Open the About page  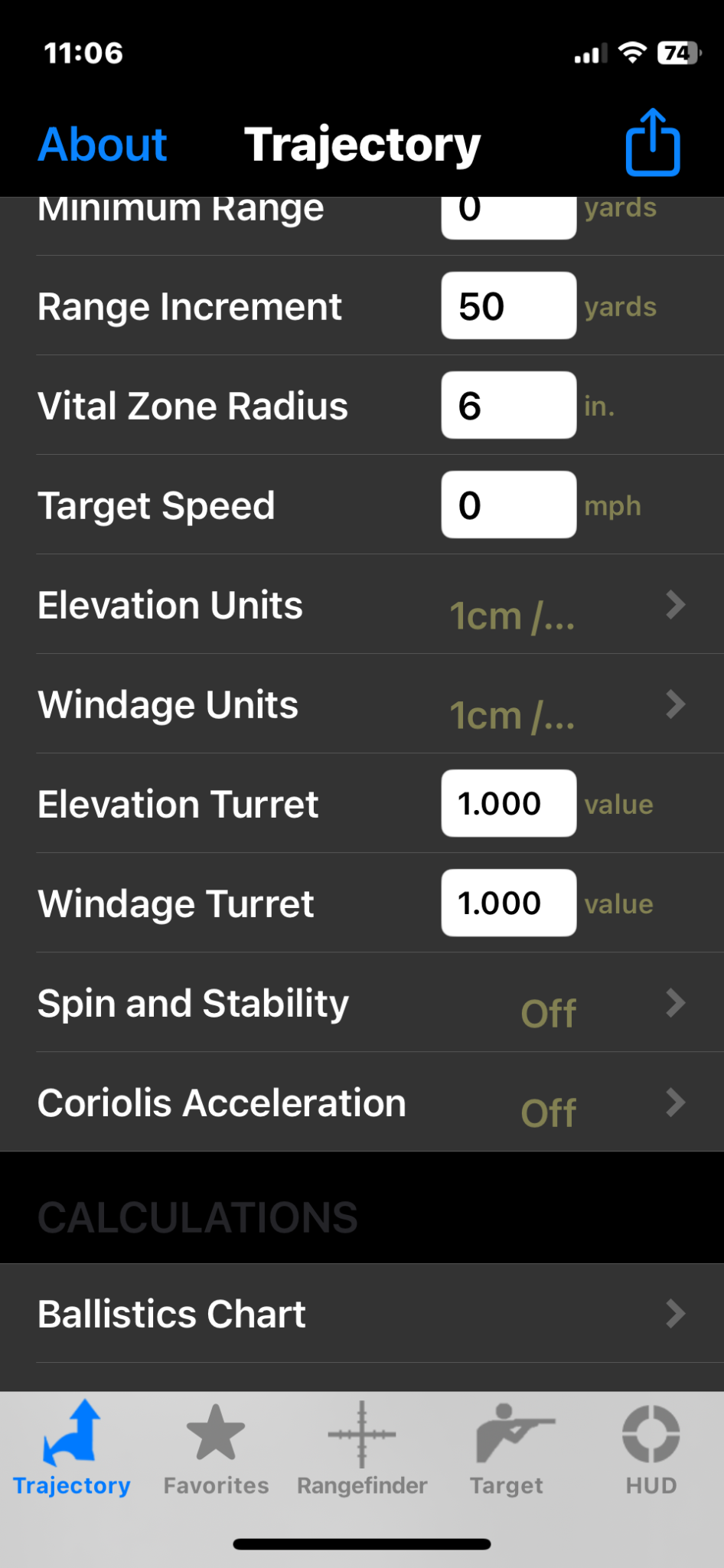coord(103,144)
